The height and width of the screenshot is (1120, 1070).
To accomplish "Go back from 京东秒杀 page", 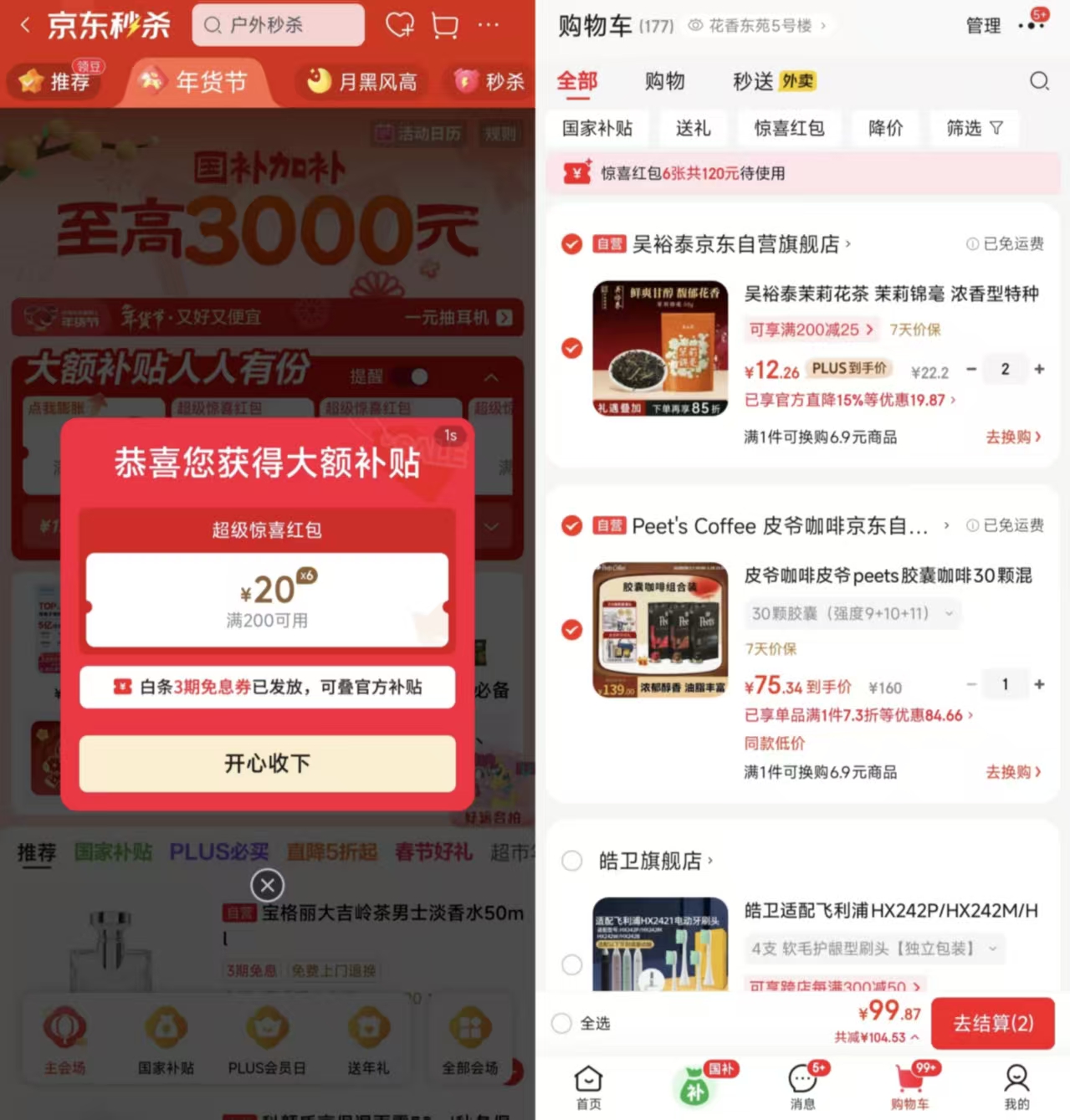I will pos(25,26).
